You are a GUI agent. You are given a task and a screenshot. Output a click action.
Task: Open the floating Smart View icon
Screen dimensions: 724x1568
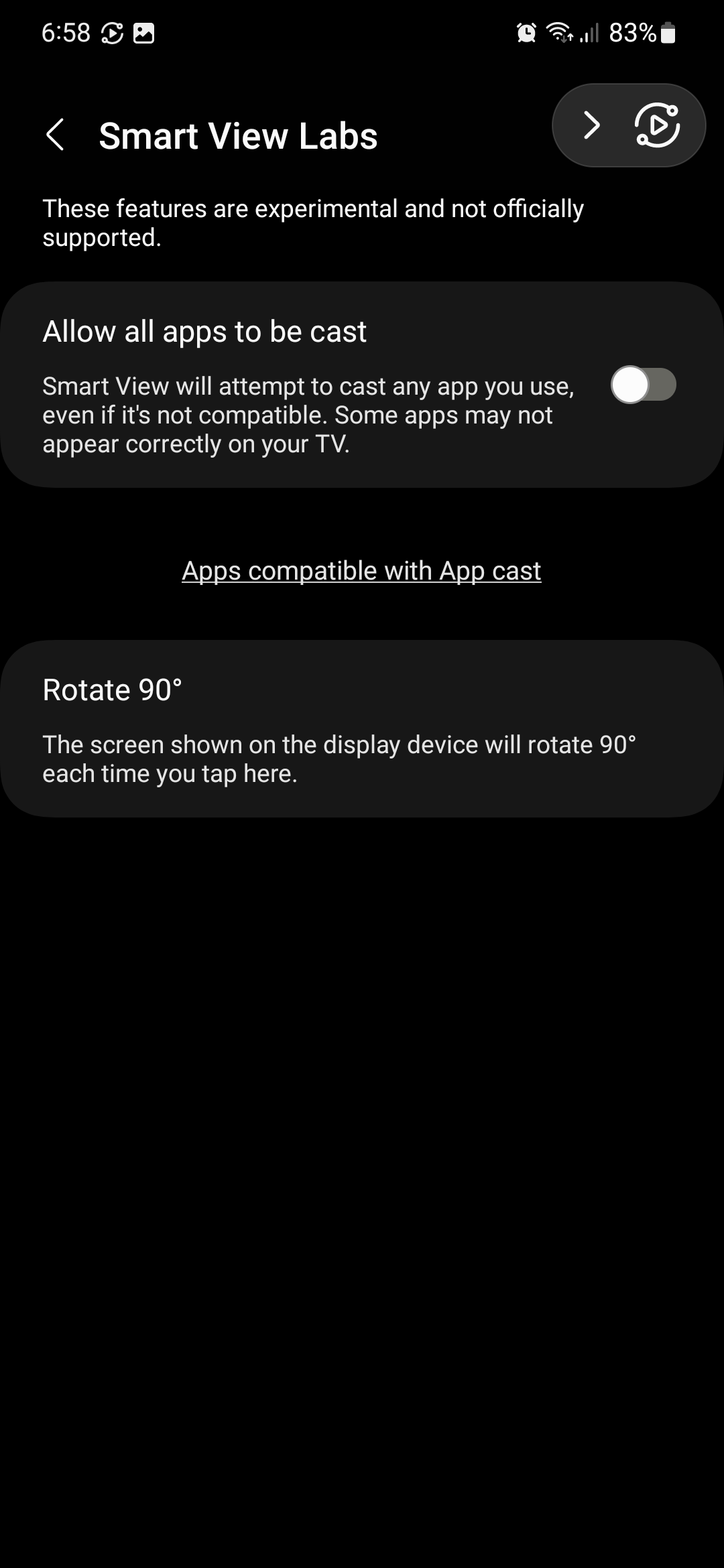[x=658, y=125]
